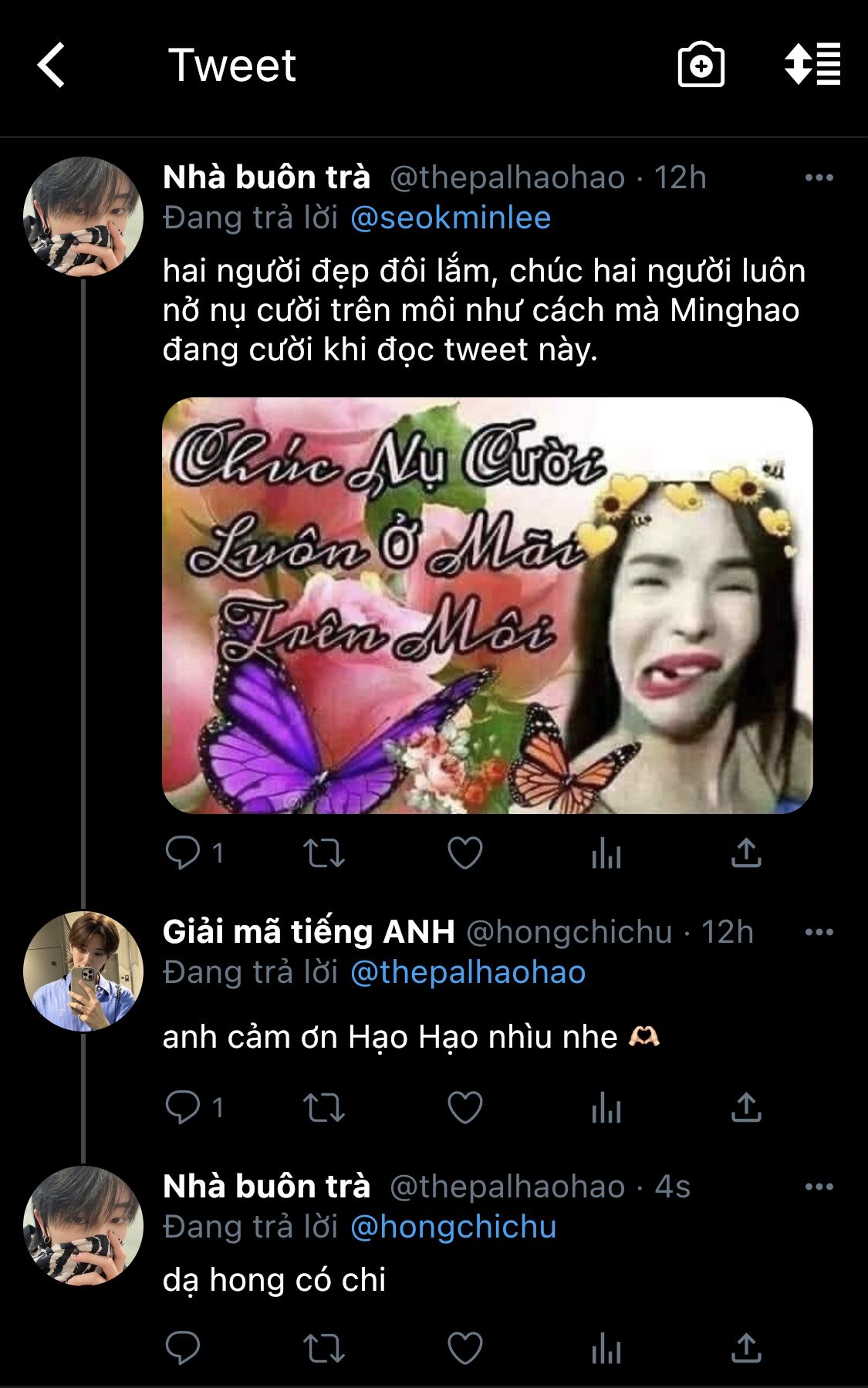Open more options for the 12h Nhà buôn trà tweet
Screen dimensions: 868x1388
[x=819, y=178]
